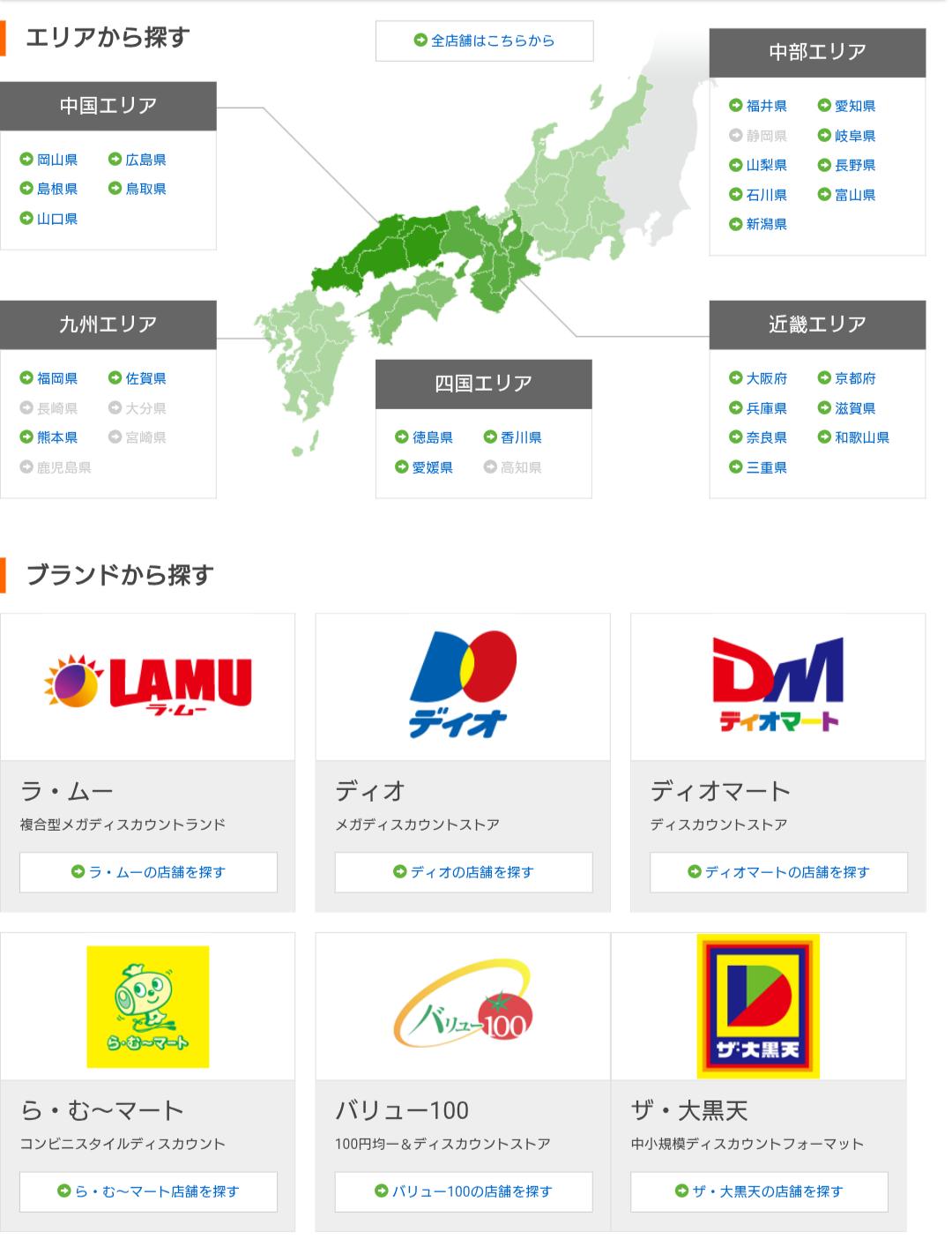Select 愛知県 in 中部エリア
Viewport: 952px width, 1254px height.
coord(854,106)
